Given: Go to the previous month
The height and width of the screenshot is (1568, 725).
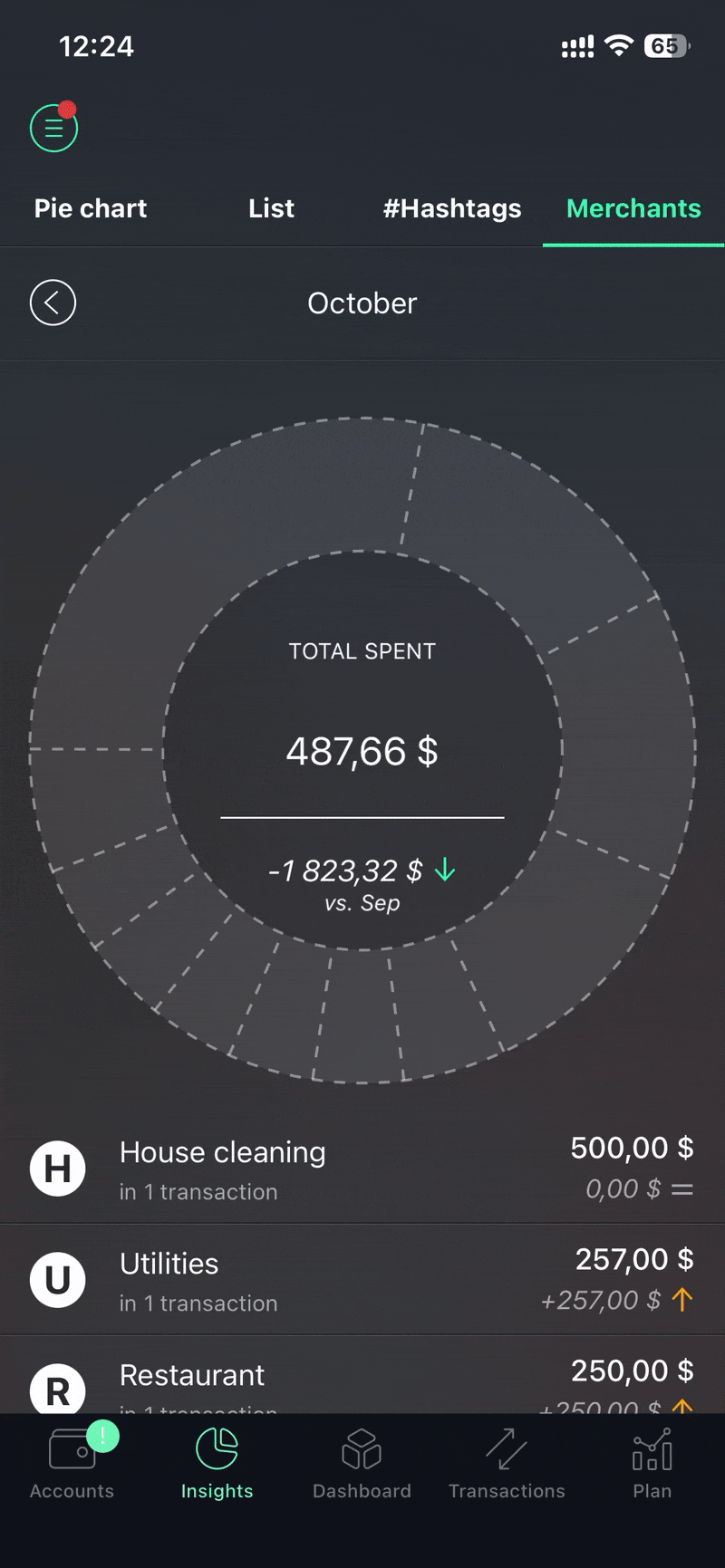Looking at the screenshot, I should tap(53, 303).
